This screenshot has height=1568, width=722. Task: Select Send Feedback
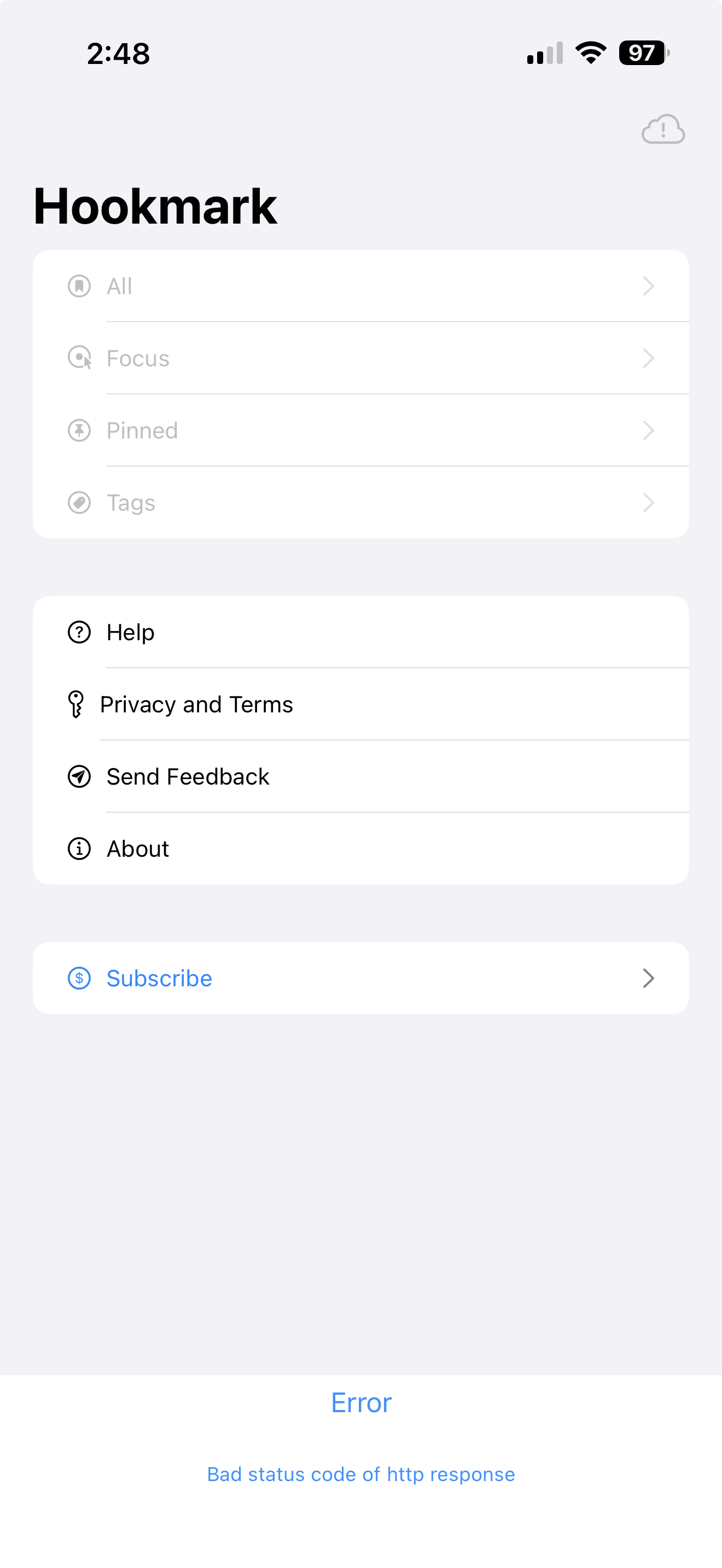360,777
